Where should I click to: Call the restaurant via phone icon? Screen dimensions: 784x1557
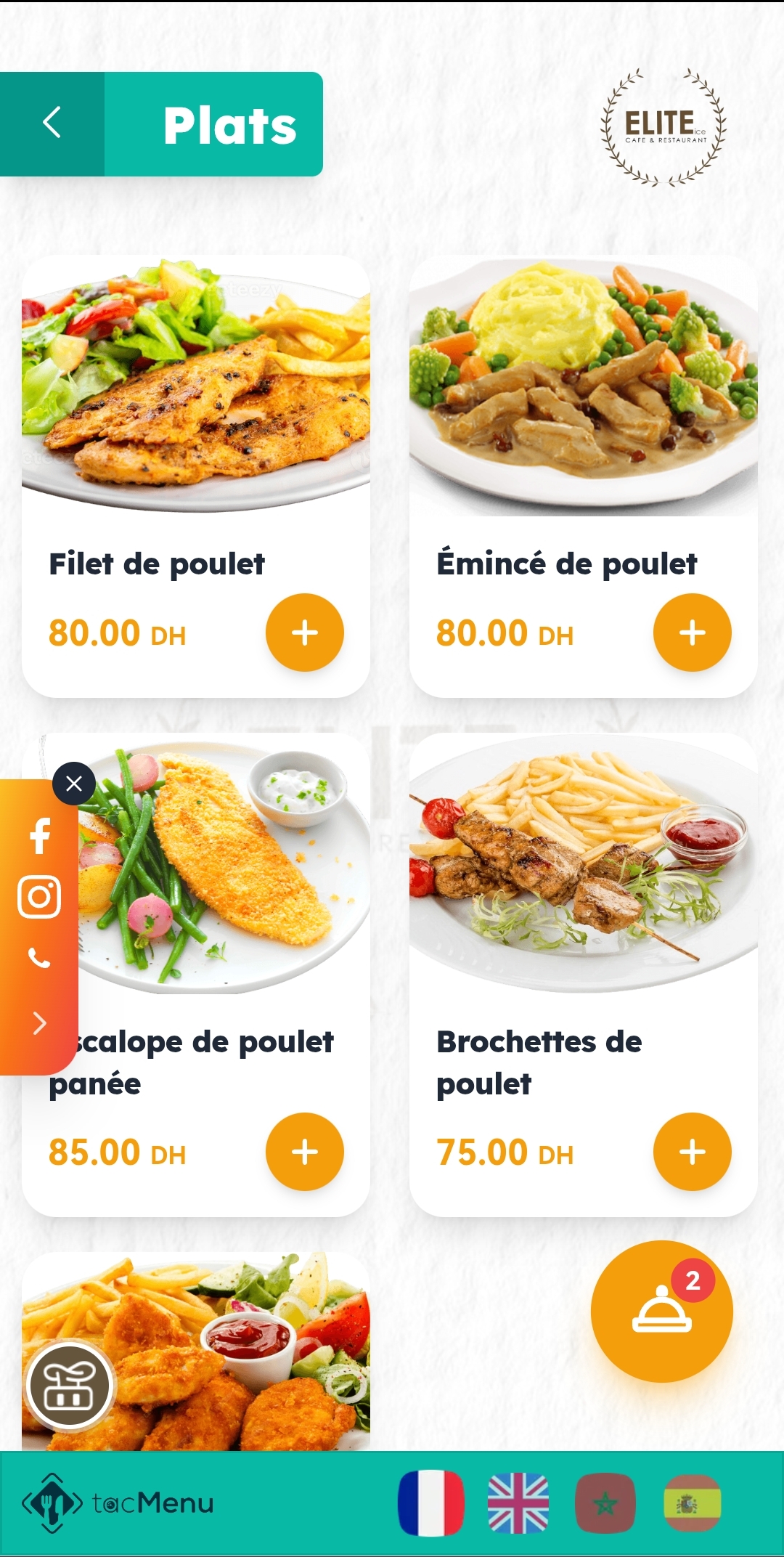click(40, 957)
